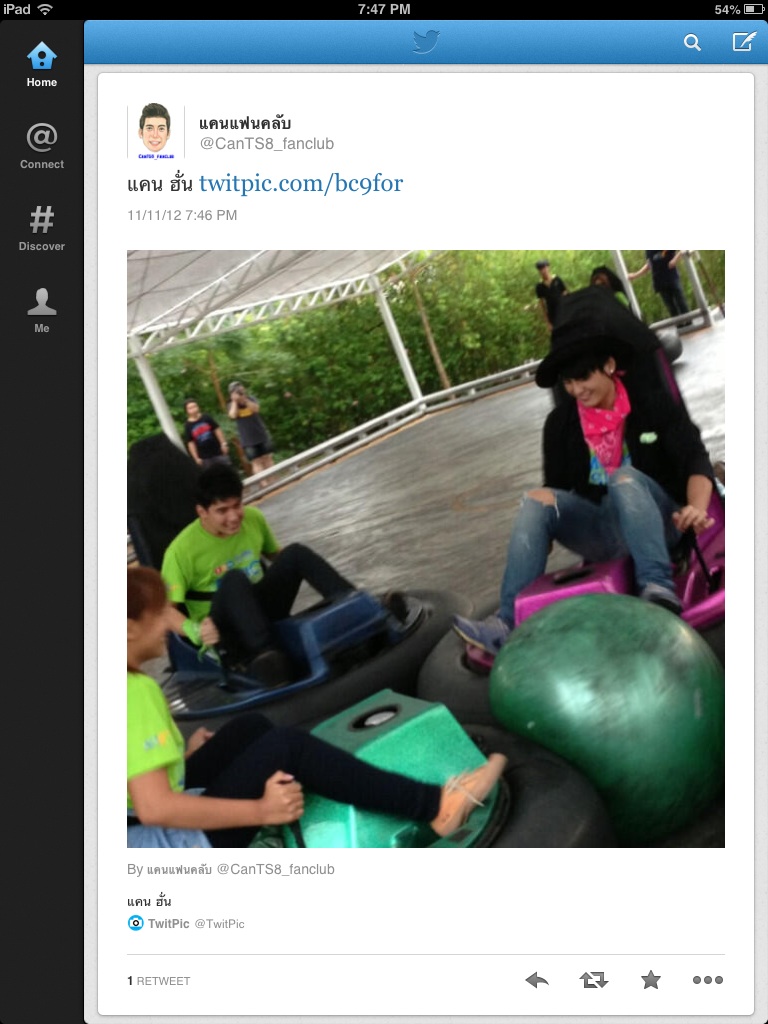768x1024 pixels.
Task: Open the search icon in top bar
Action: [x=692, y=42]
